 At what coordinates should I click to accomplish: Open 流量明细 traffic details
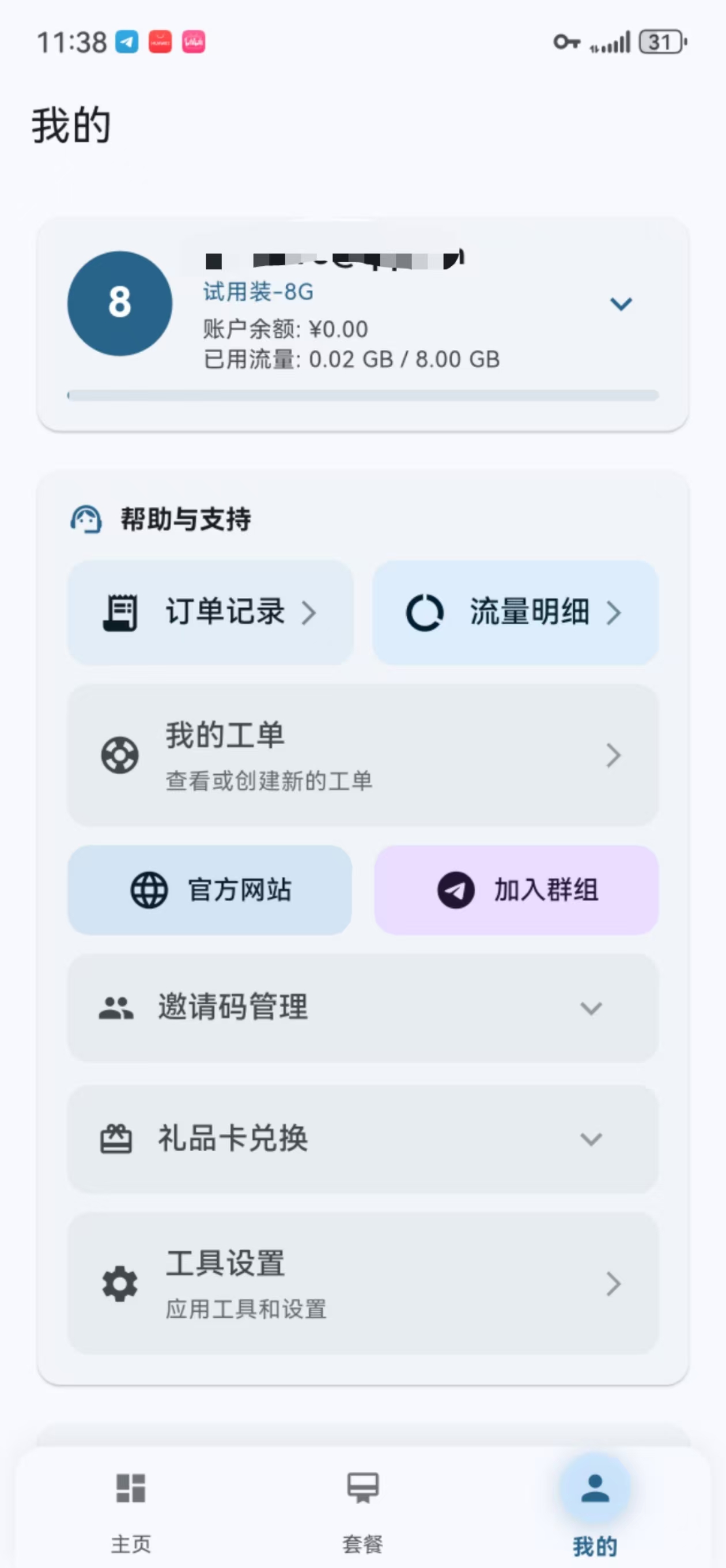click(x=516, y=612)
